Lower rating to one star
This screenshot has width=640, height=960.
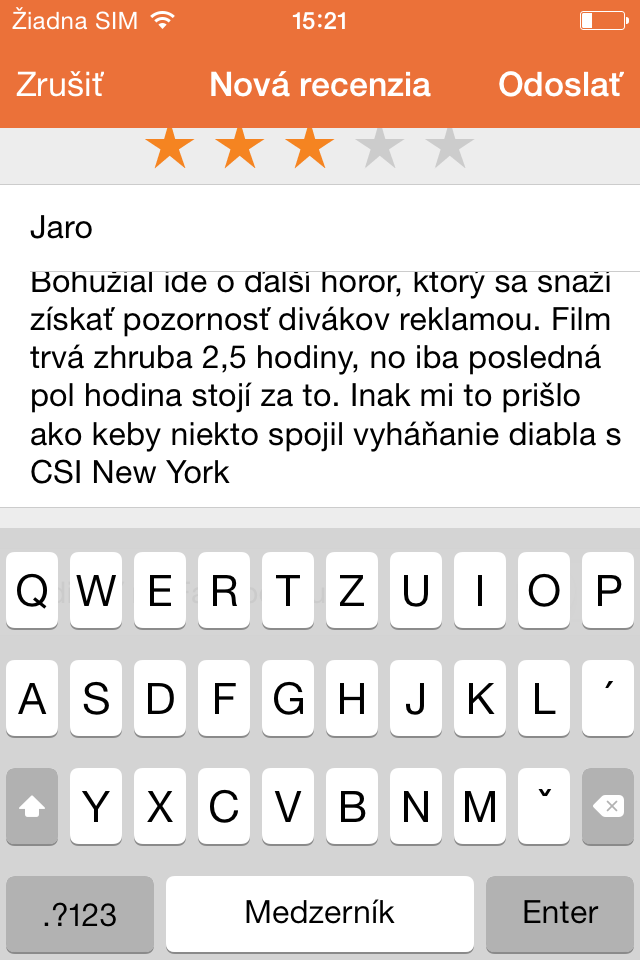169,150
